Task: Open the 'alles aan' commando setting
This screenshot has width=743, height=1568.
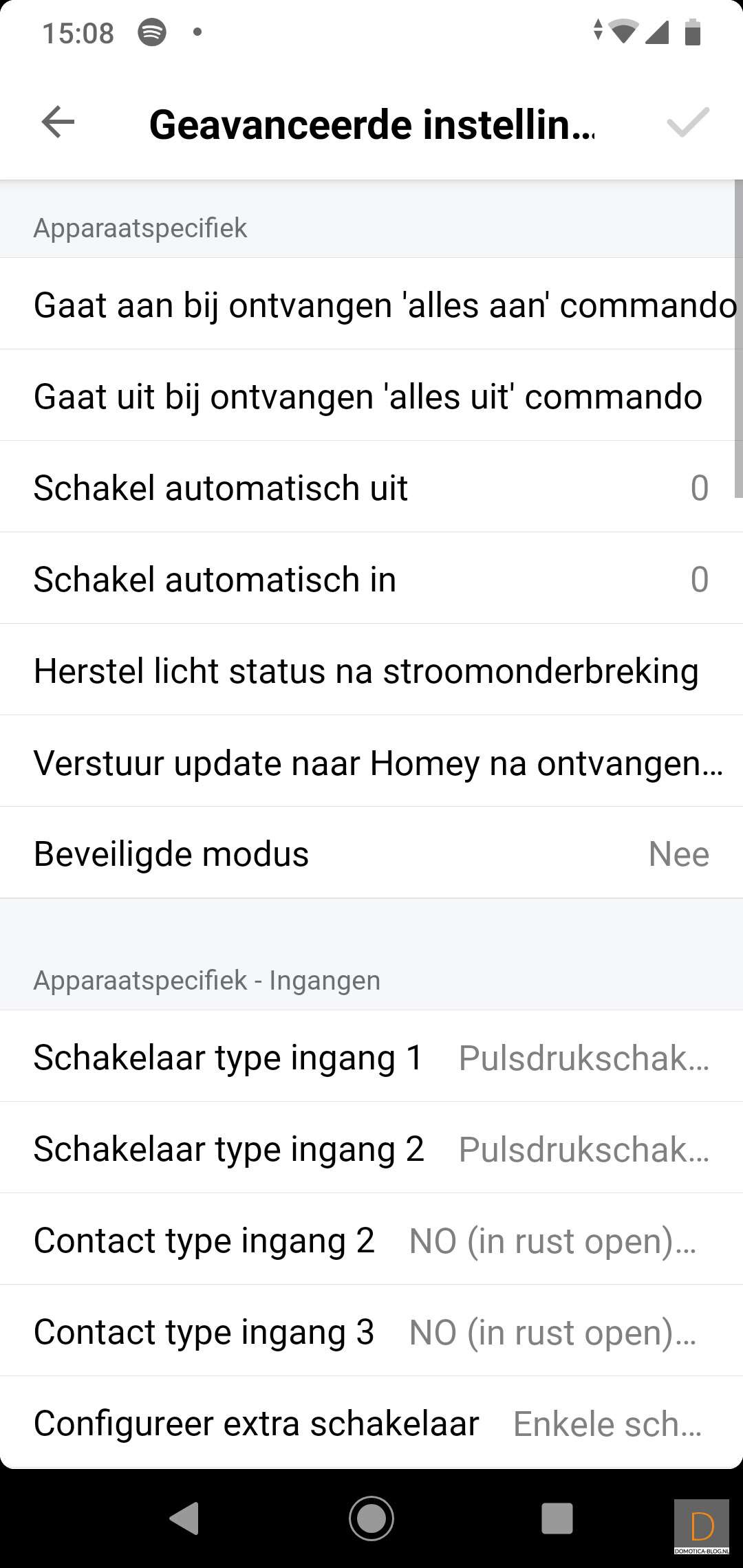Action: [371, 305]
